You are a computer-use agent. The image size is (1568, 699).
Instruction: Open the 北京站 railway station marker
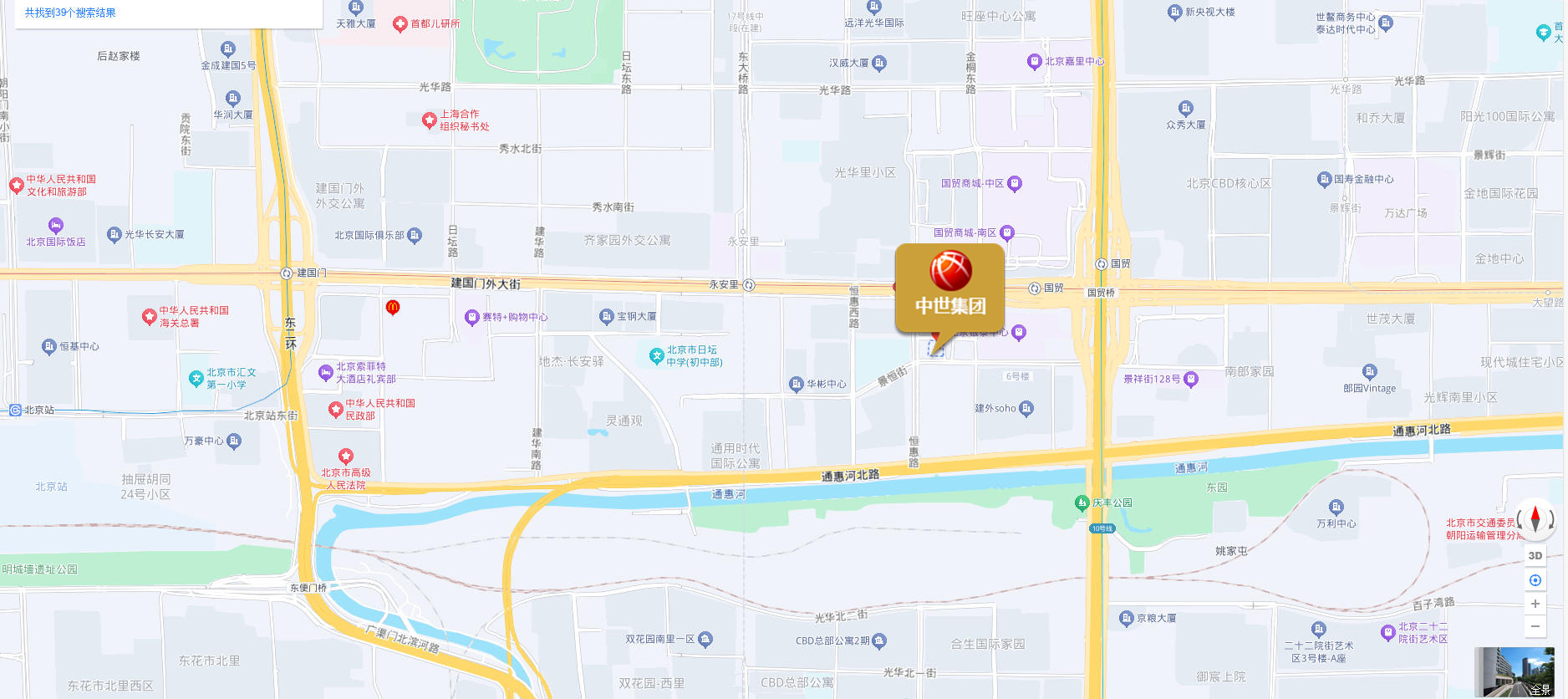click(x=15, y=410)
